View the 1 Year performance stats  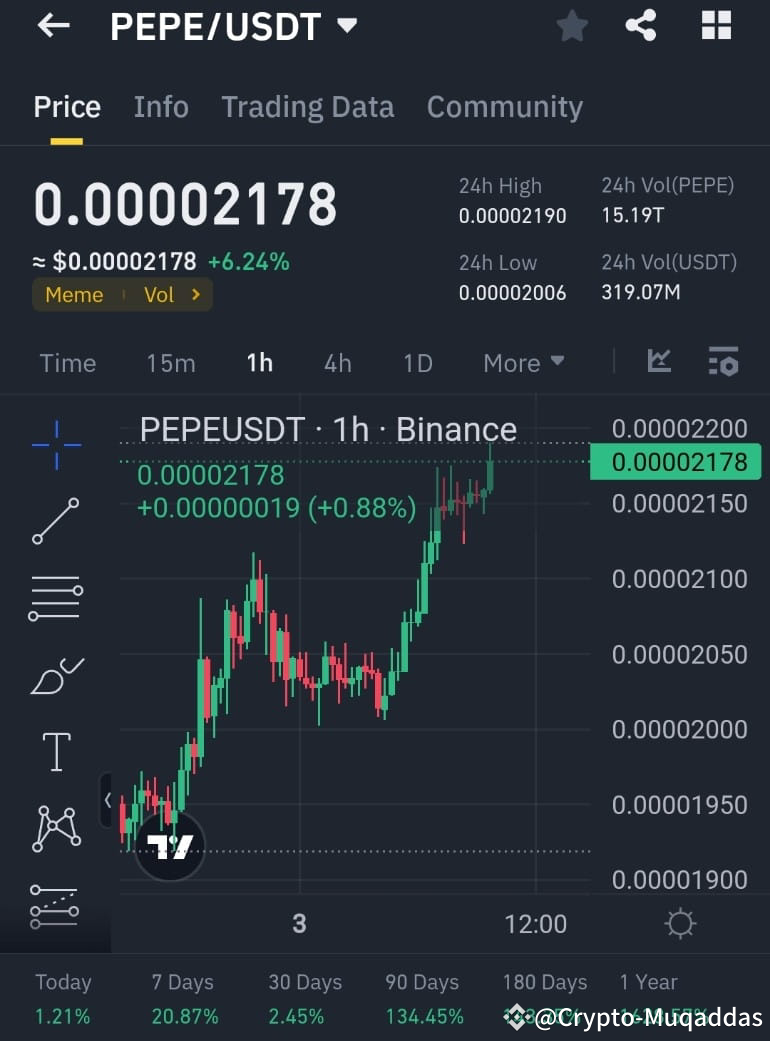click(x=648, y=982)
